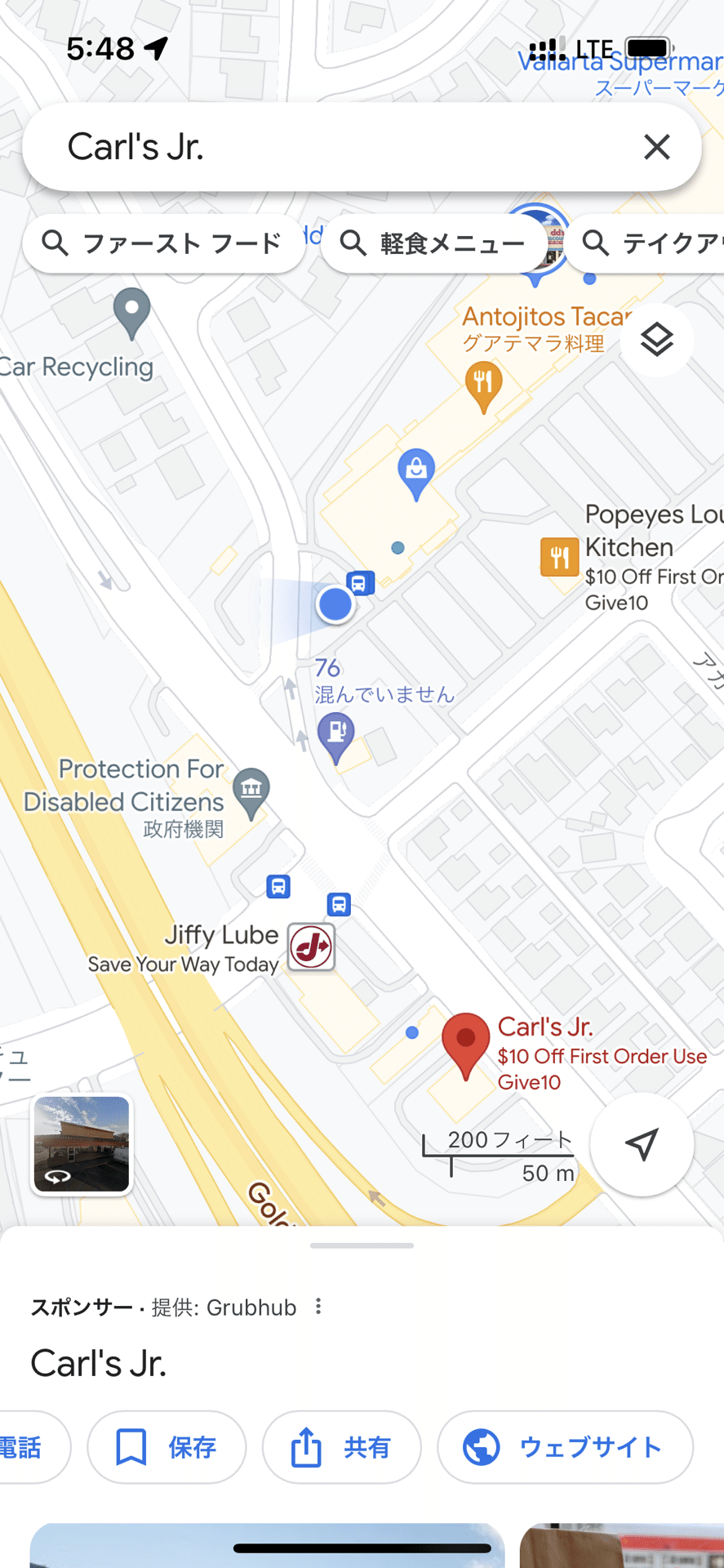Image resolution: width=724 pixels, height=1568 pixels.
Task: Share Carl's Jr. via 共有 button
Action: 341,1447
